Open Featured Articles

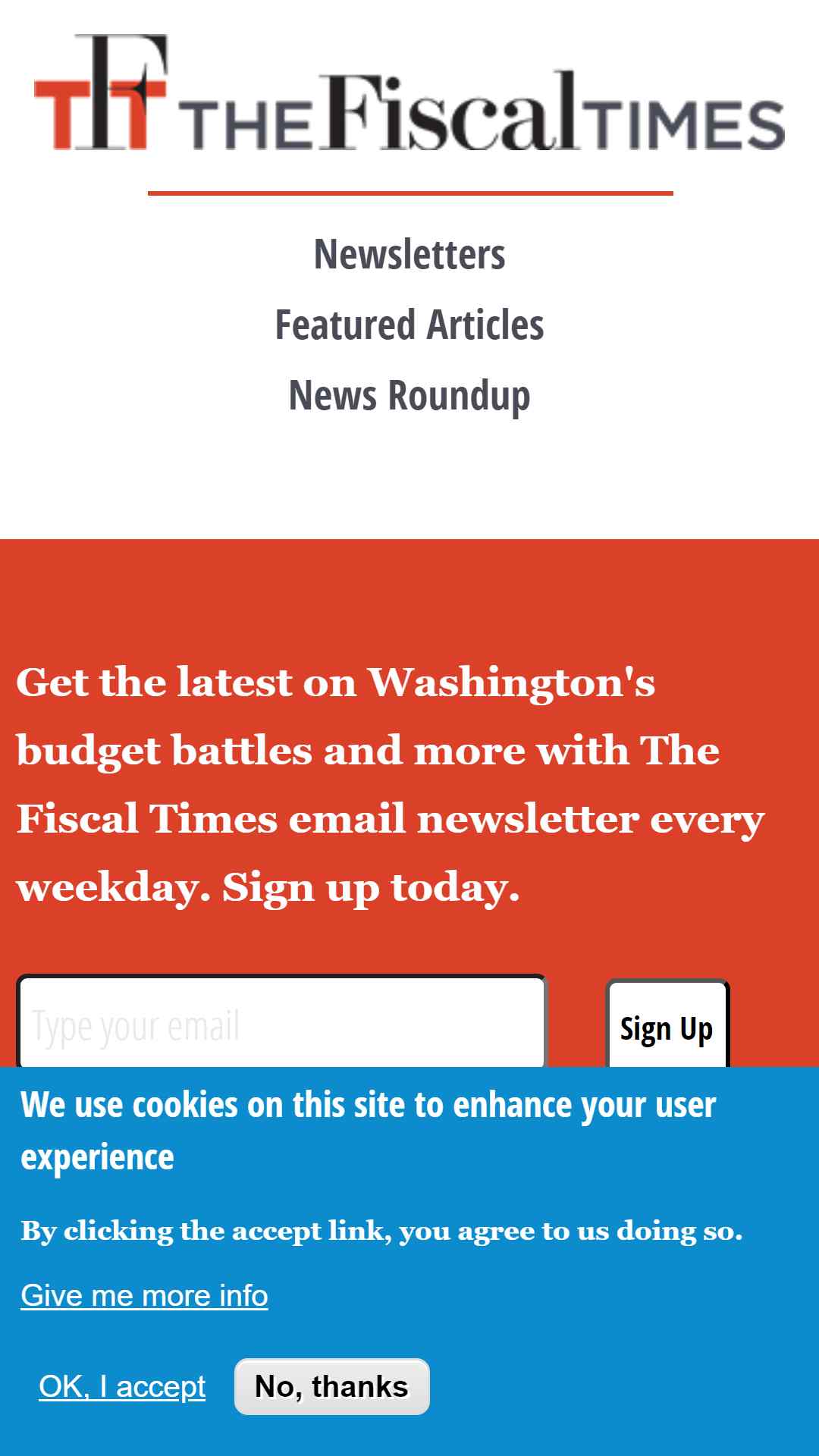click(409, 325)
